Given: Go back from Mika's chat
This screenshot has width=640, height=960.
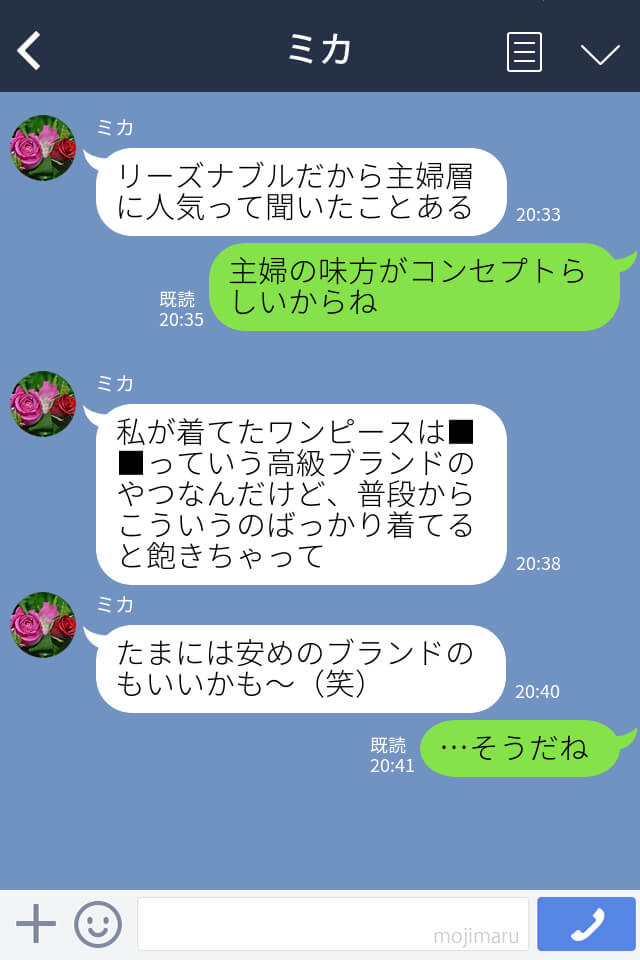Looking at the screenshot, I should click(x=30, y=51).
